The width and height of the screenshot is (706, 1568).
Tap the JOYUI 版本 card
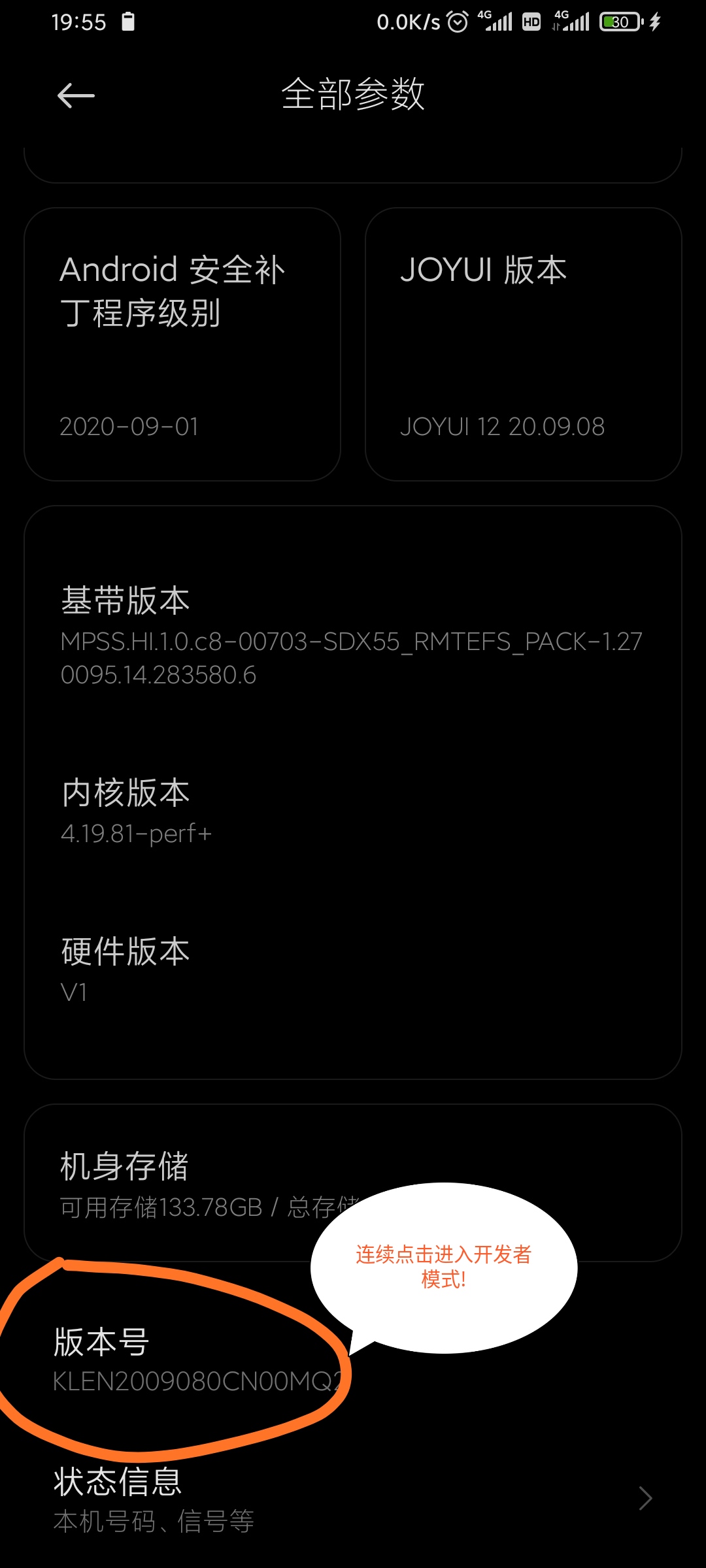coord(524,344)
